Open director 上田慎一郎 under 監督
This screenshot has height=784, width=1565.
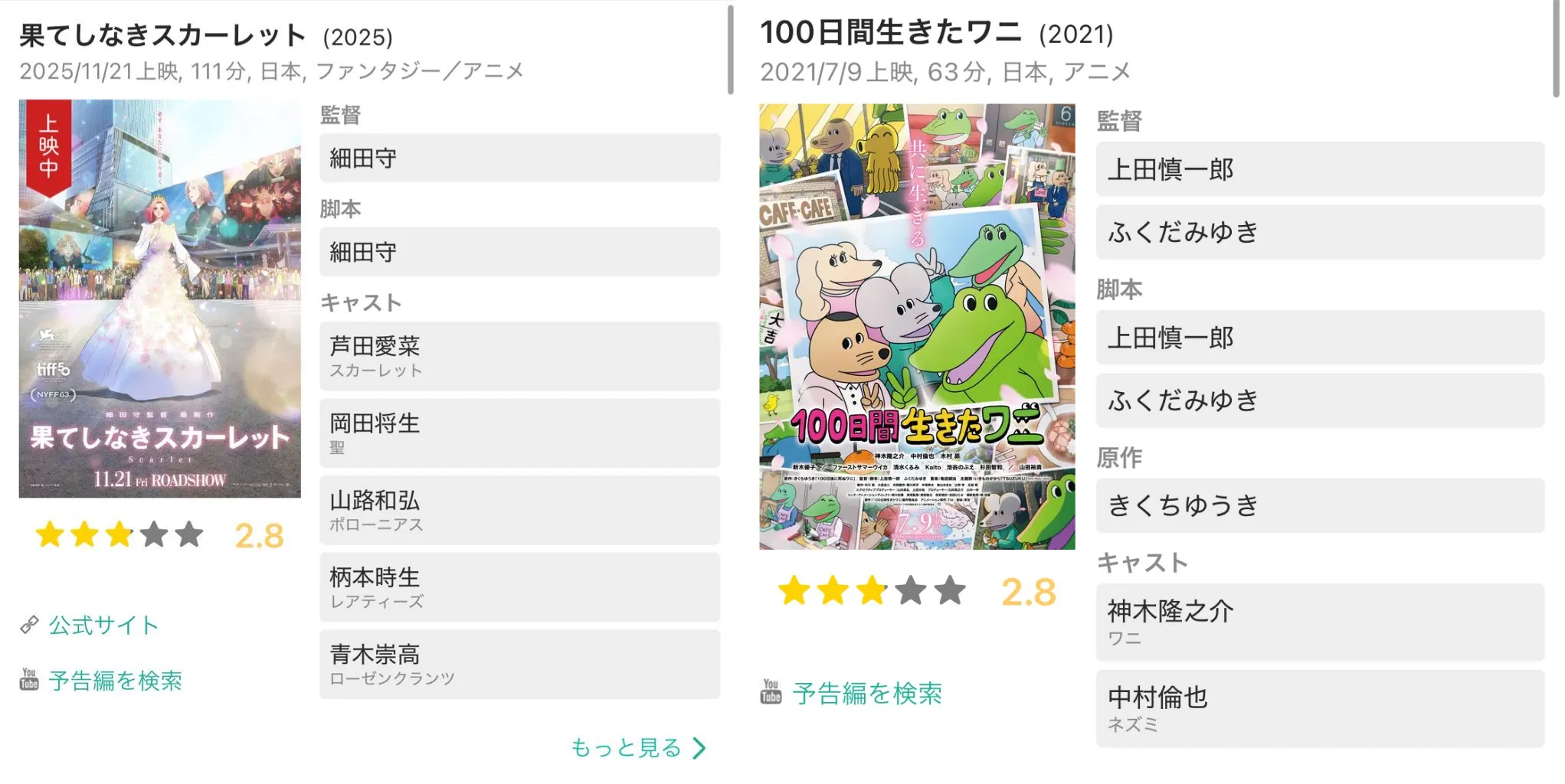coord(1319,169)
